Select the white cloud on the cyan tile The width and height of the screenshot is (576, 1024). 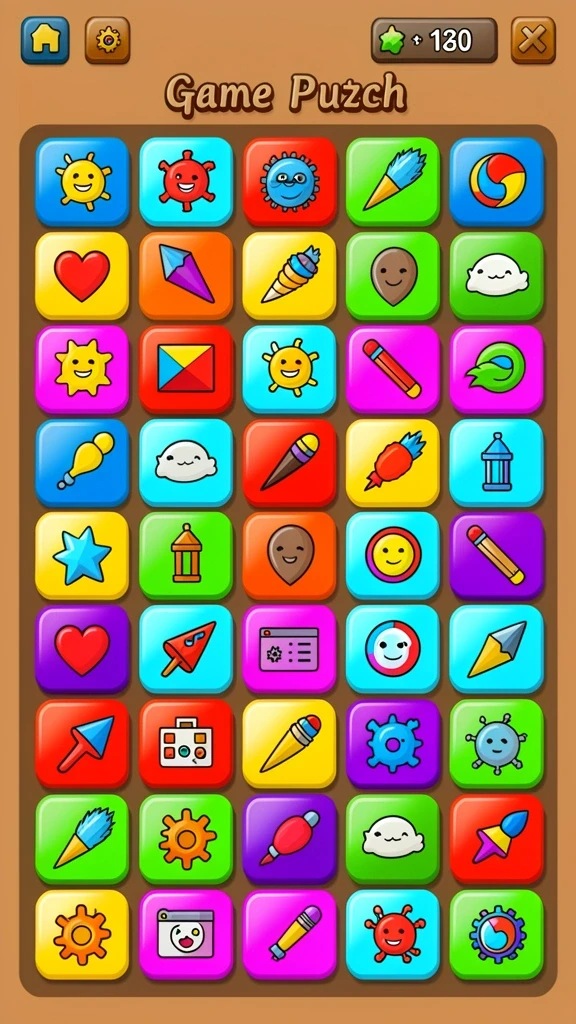click(186, 462)
